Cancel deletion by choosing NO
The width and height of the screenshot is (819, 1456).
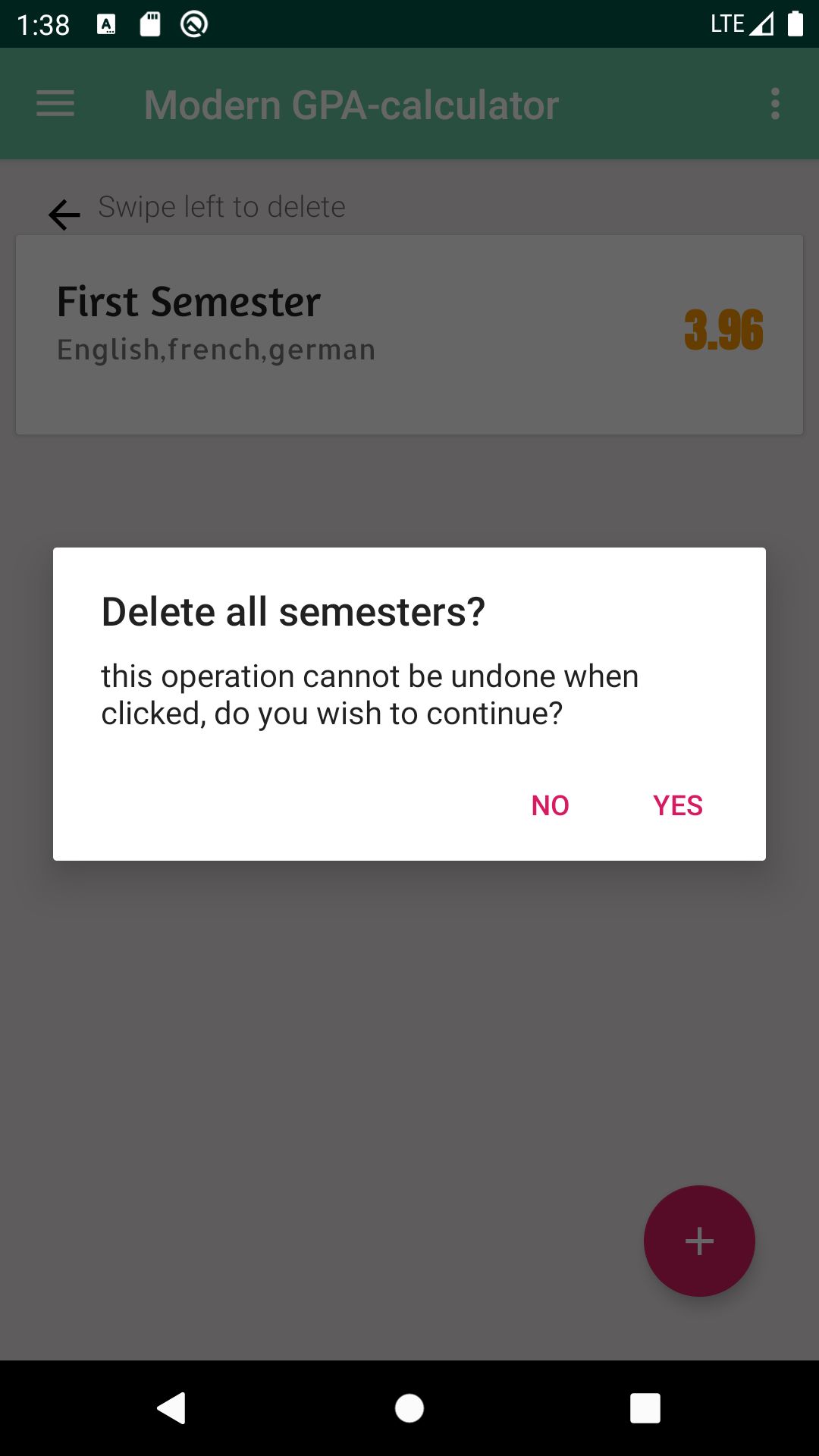pos(550,805)
